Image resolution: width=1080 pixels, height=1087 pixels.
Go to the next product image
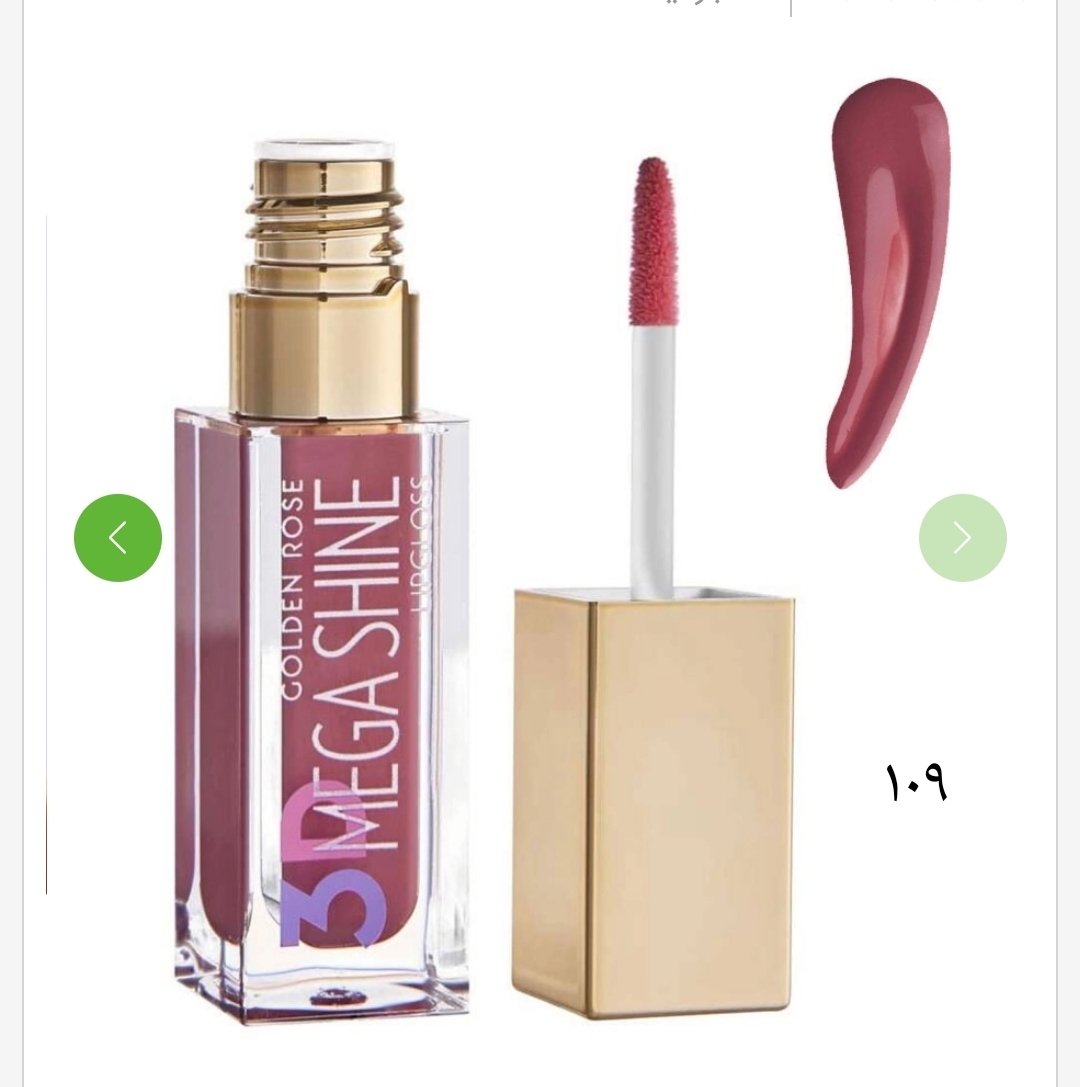click(x=962, y=538)
